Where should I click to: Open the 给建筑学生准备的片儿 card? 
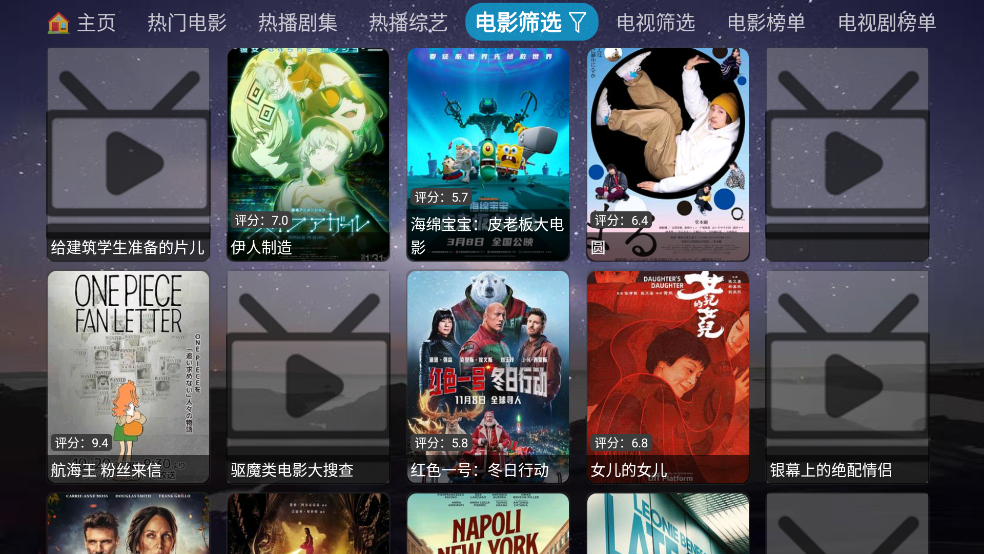tap(128, 155)
